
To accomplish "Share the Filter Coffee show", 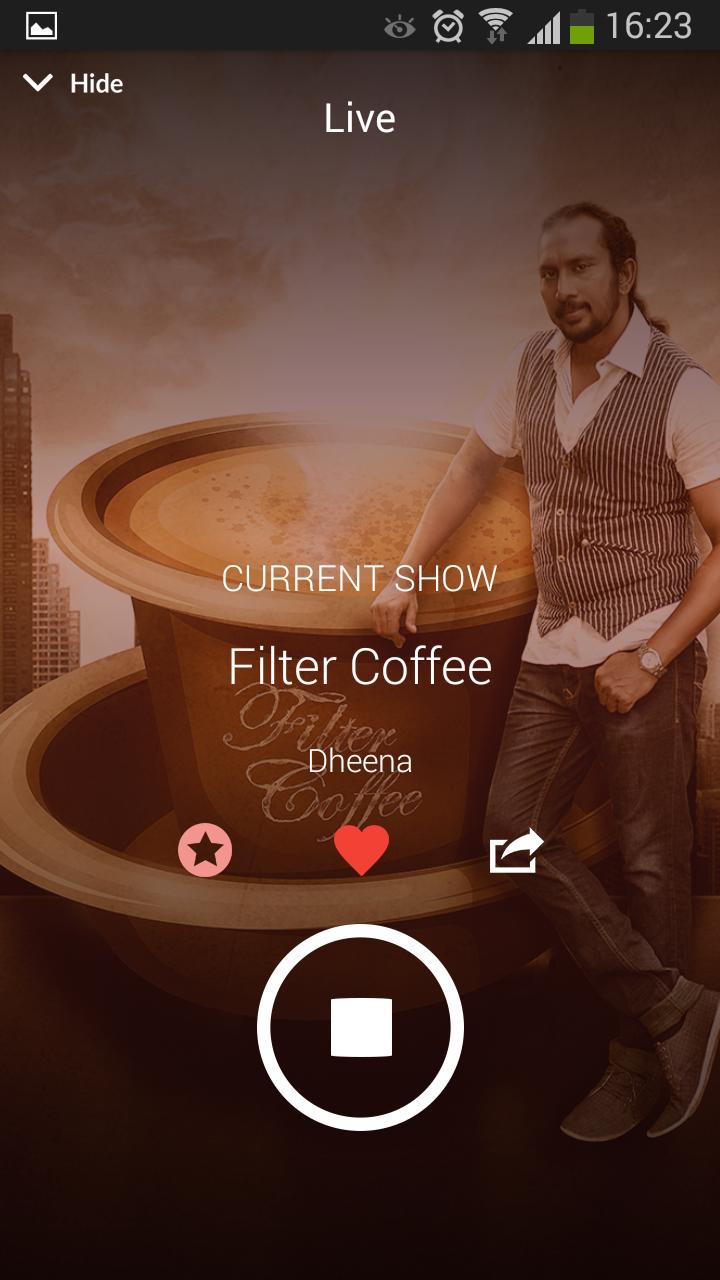I will [516, 851].
